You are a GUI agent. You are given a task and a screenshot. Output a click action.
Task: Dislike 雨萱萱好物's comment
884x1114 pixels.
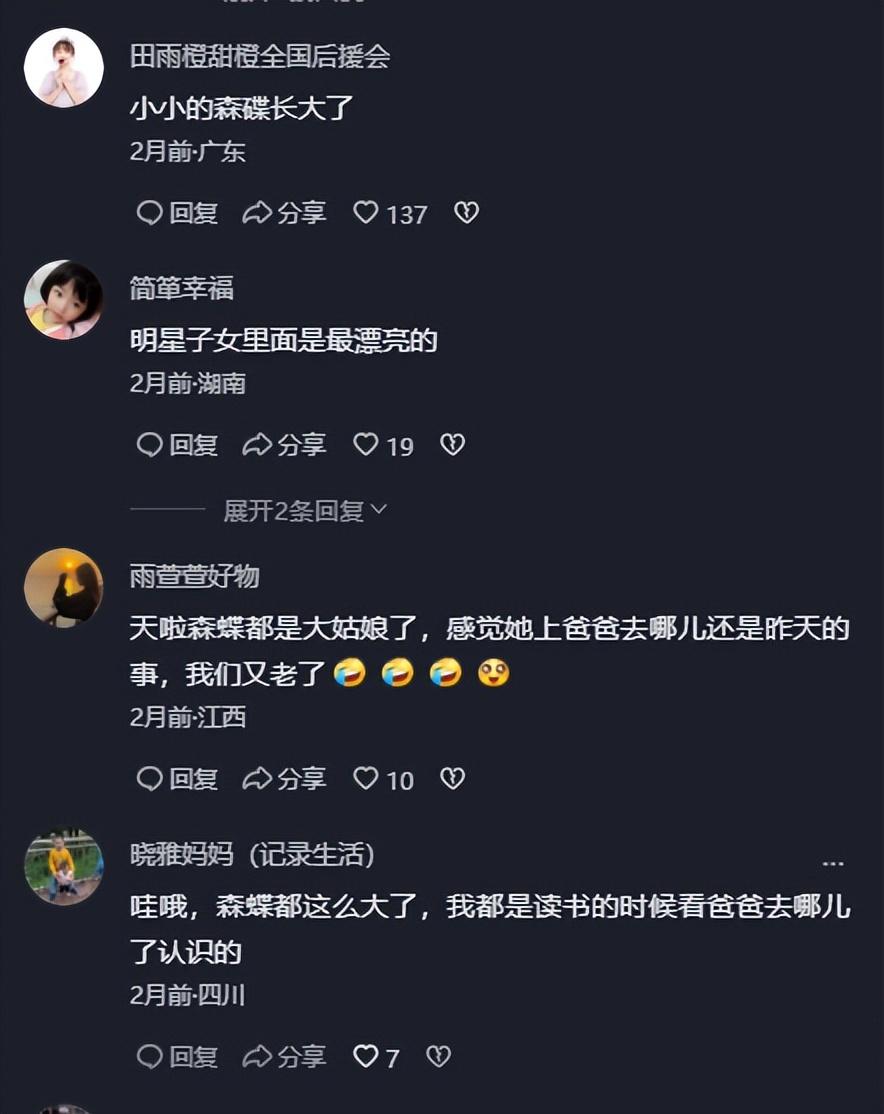(x=453, y=779)
